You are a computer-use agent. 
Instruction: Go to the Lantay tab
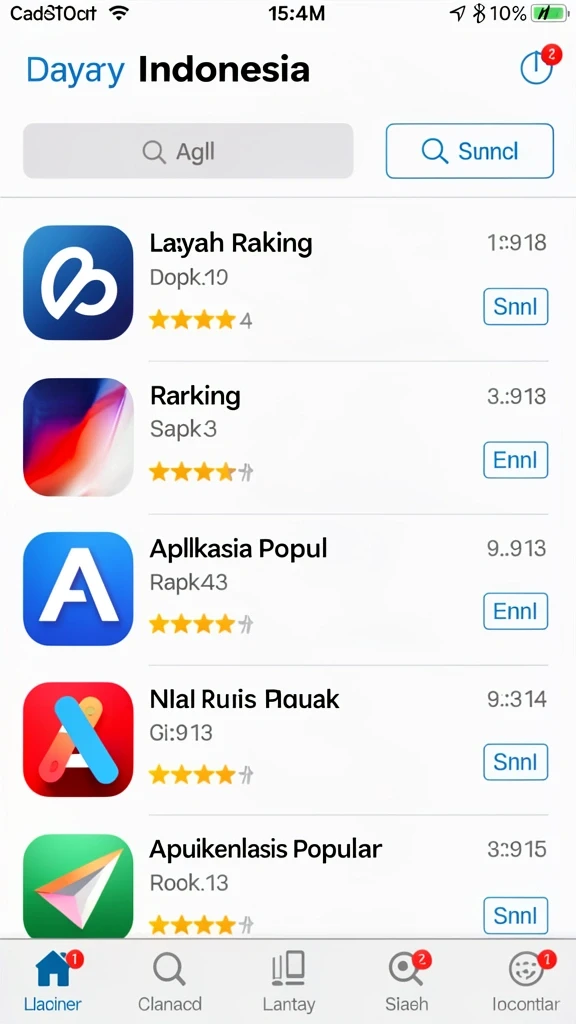(289, 980)
